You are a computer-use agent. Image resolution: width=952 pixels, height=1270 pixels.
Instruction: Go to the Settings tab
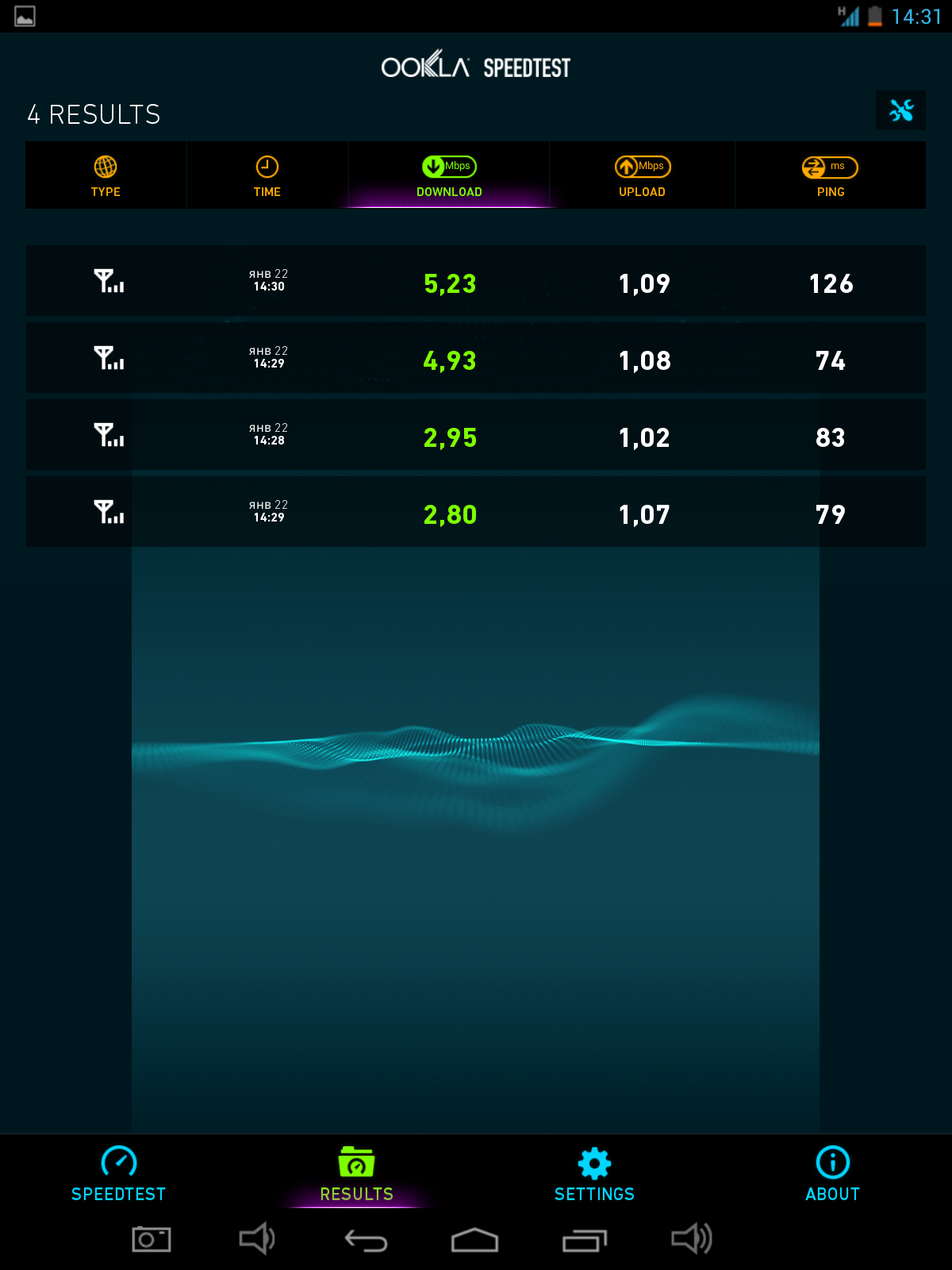[594, 1173]
